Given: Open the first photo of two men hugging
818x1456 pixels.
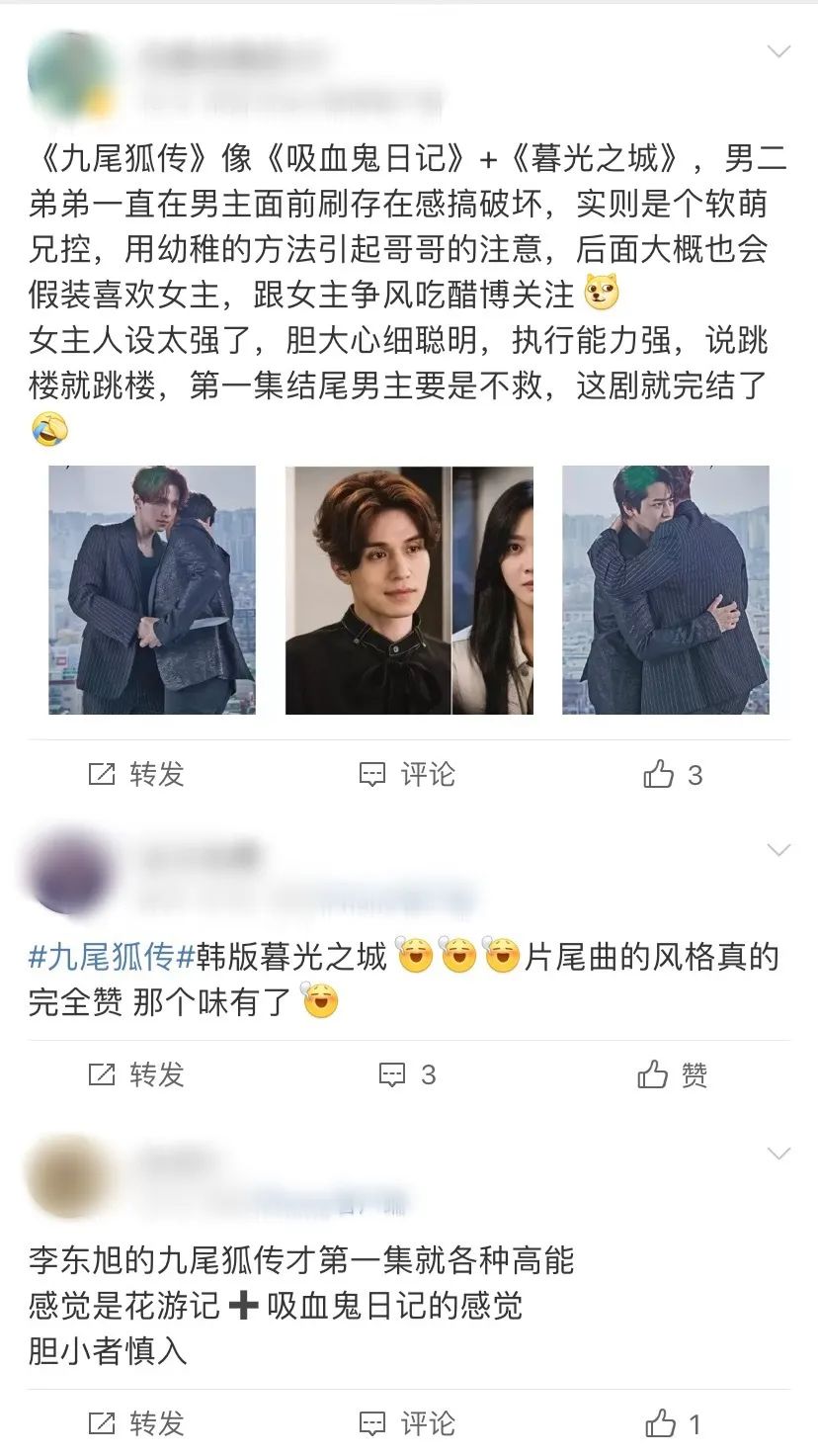Looking at the screenshot, I should (x=152, y=590).
